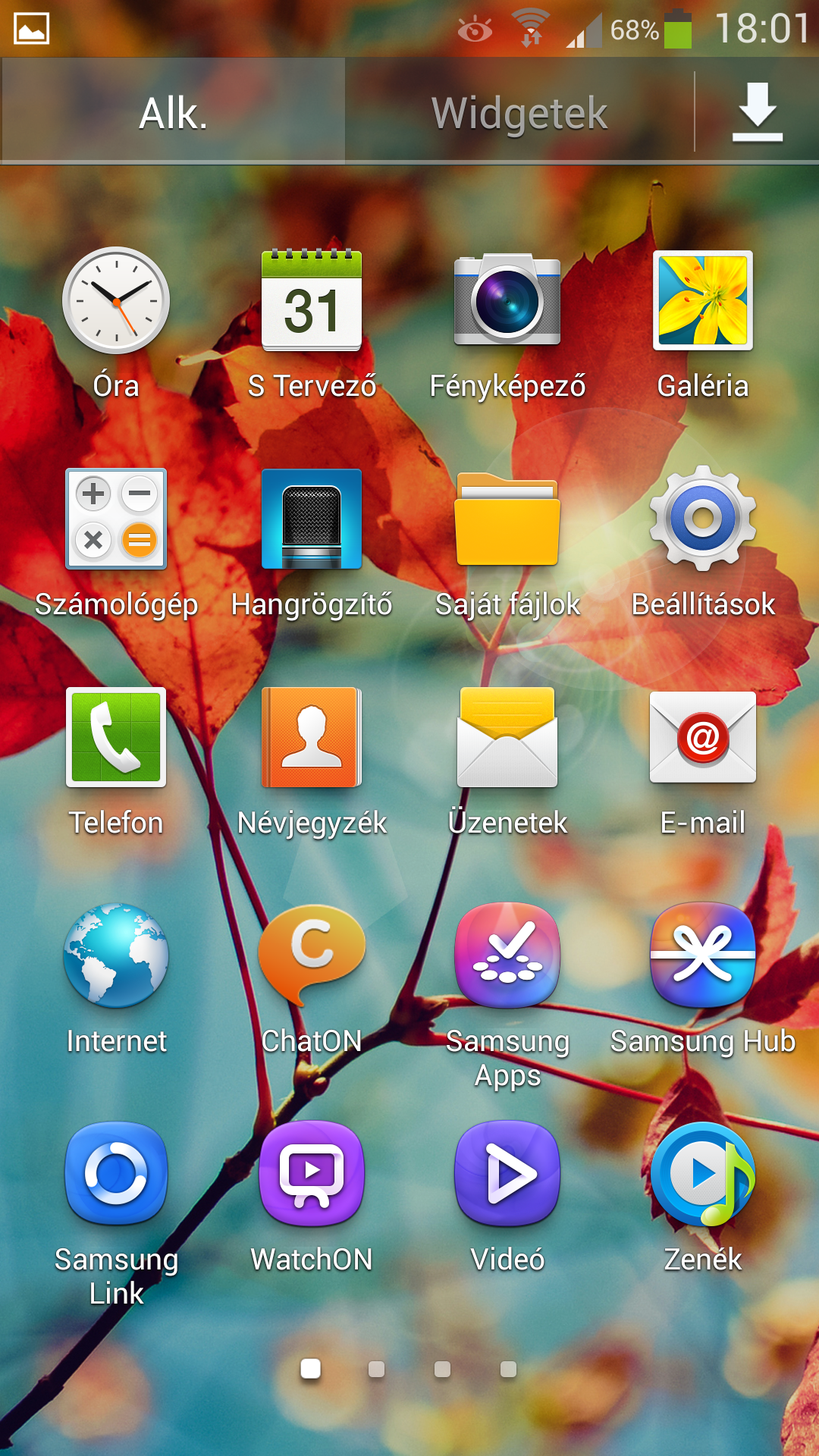Open Számológép calculator
This screenshot has width=819, height=1456.
click(x=116, y=519)
